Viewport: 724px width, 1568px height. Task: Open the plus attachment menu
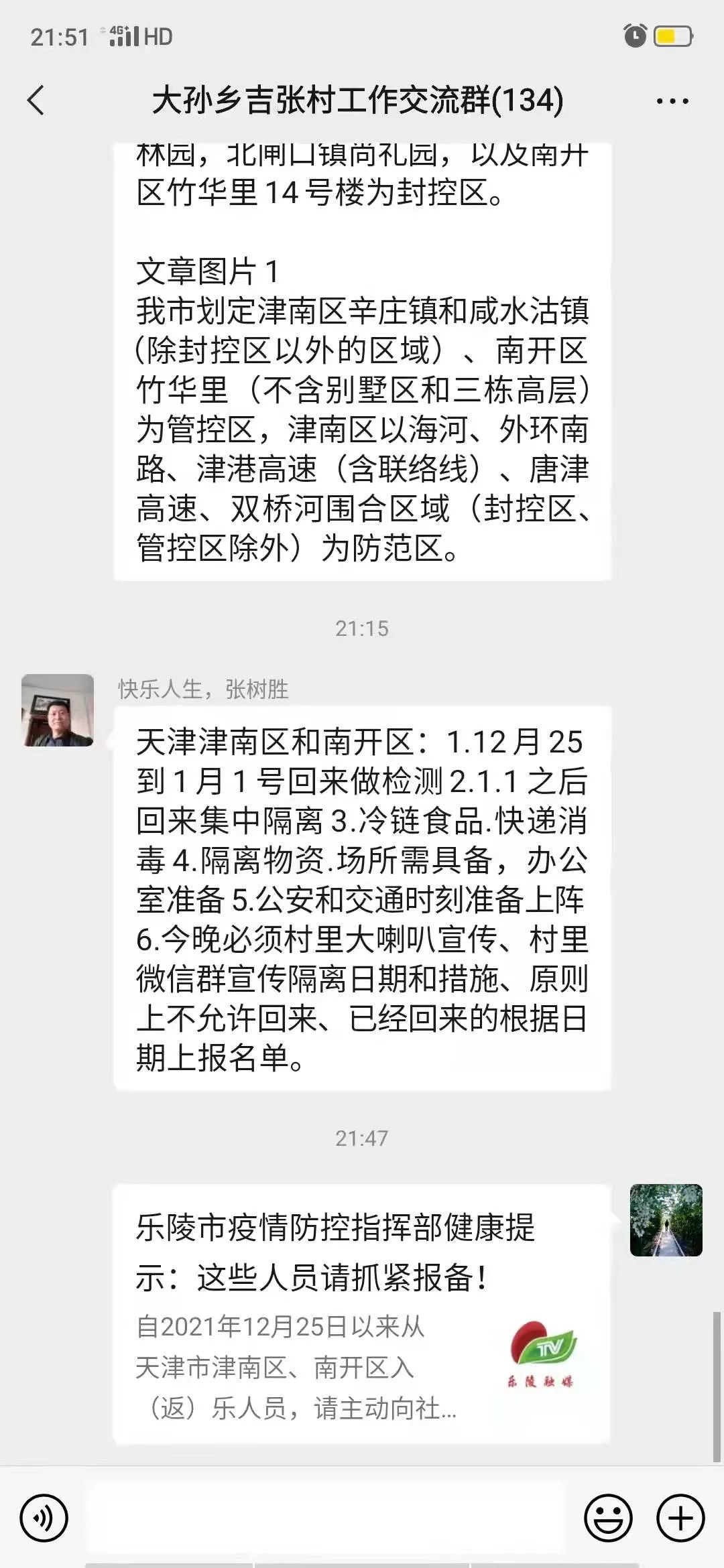tap(680, 1518)
